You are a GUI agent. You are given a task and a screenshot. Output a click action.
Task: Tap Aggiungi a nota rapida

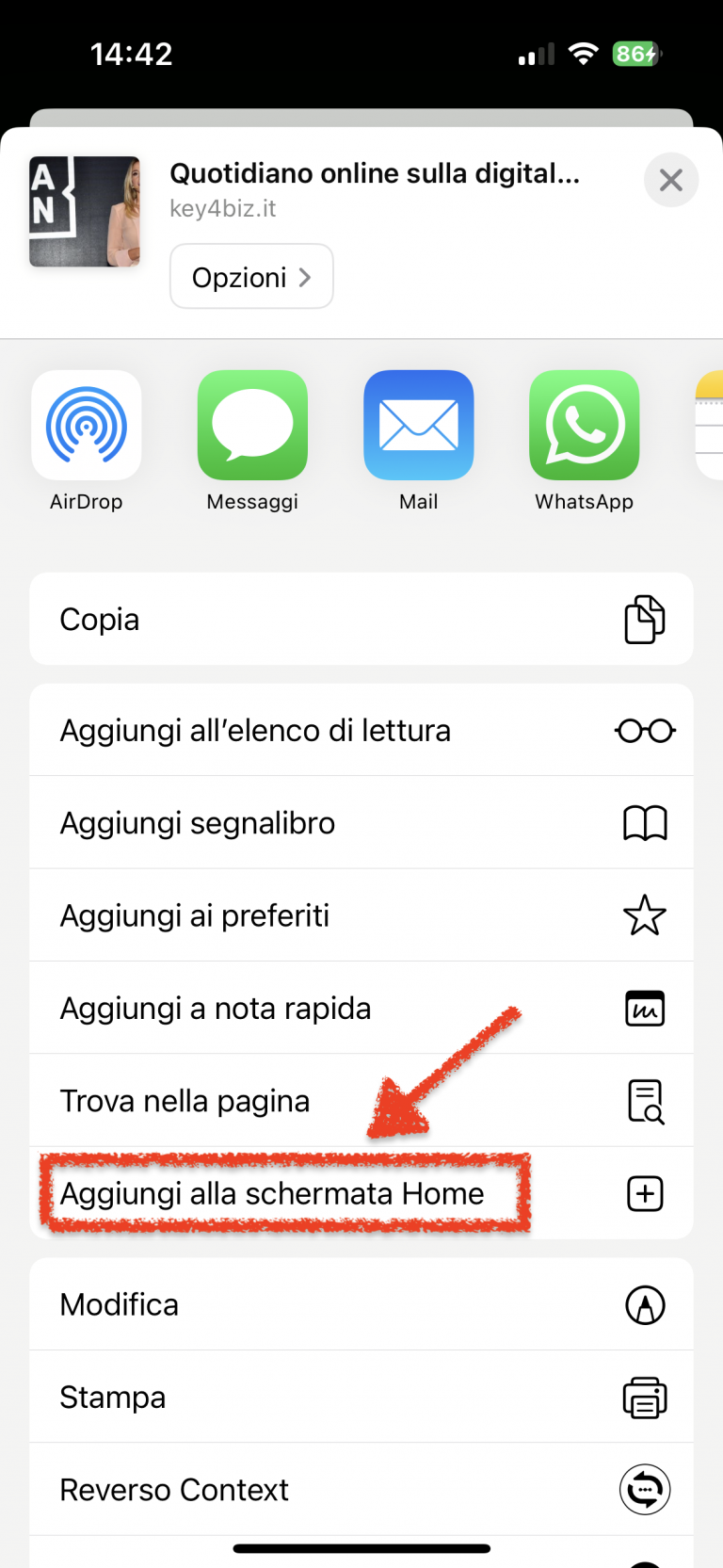pyautogui.click(x=361, y=1008)
